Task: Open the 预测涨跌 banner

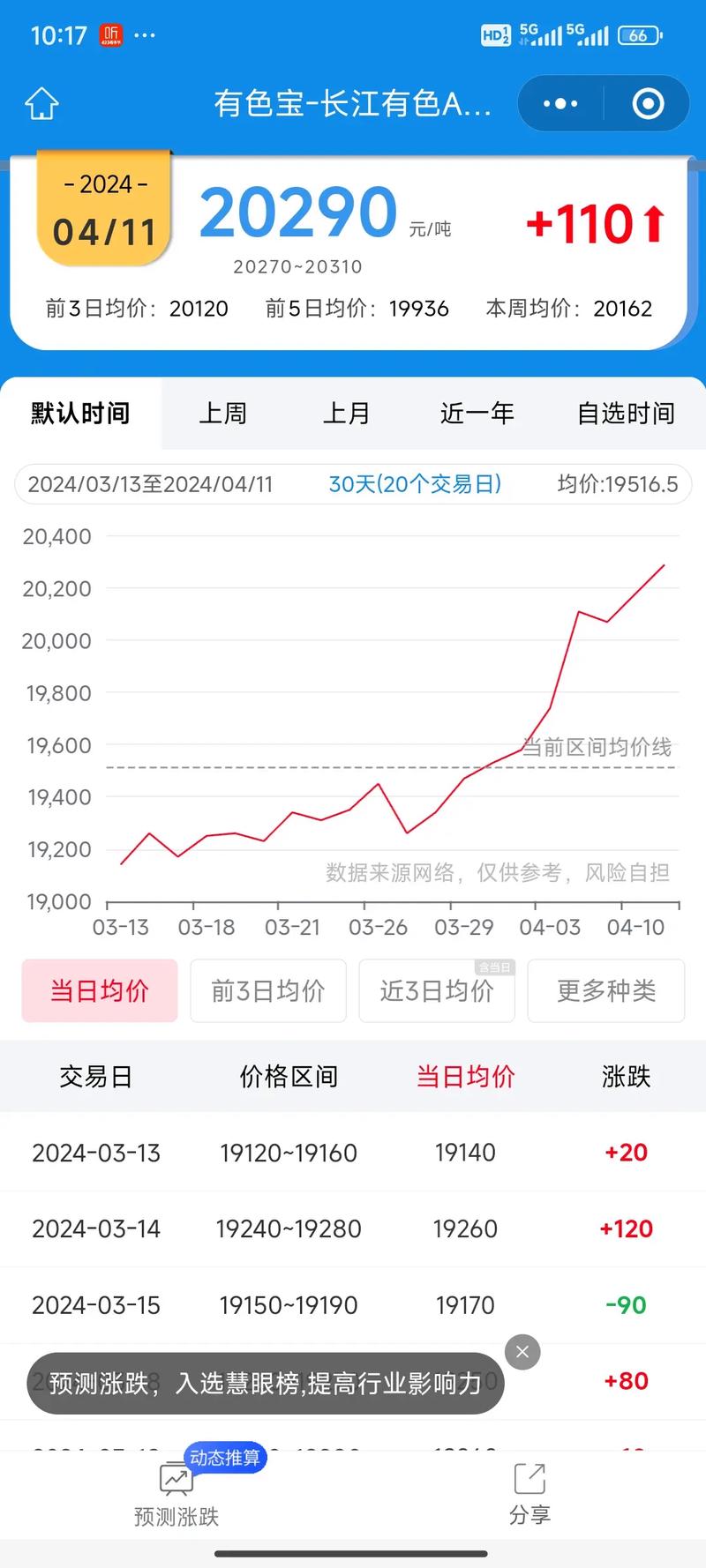Action: [x=265, y=1383]
